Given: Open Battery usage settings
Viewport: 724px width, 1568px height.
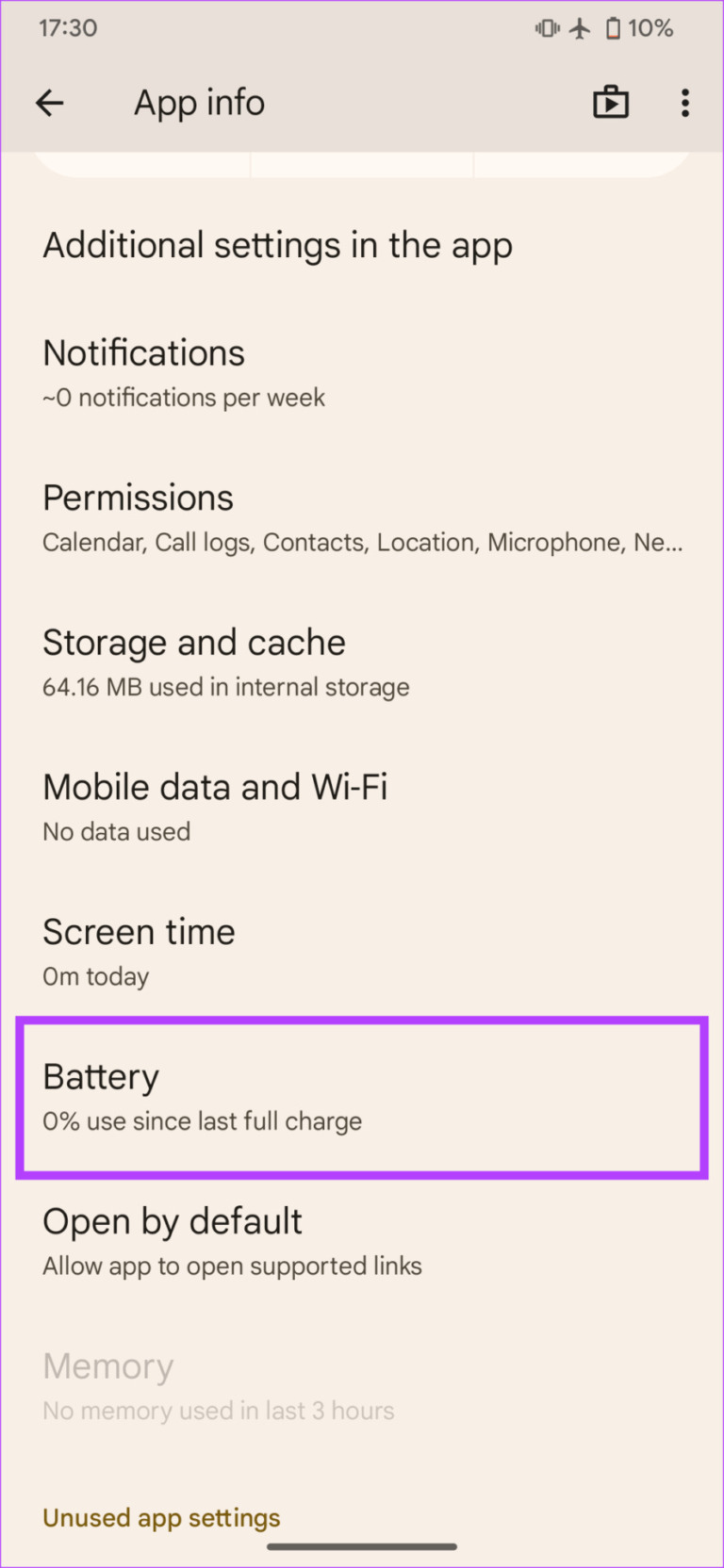Looking at the screenshot, I should (x=362, y=1097).
